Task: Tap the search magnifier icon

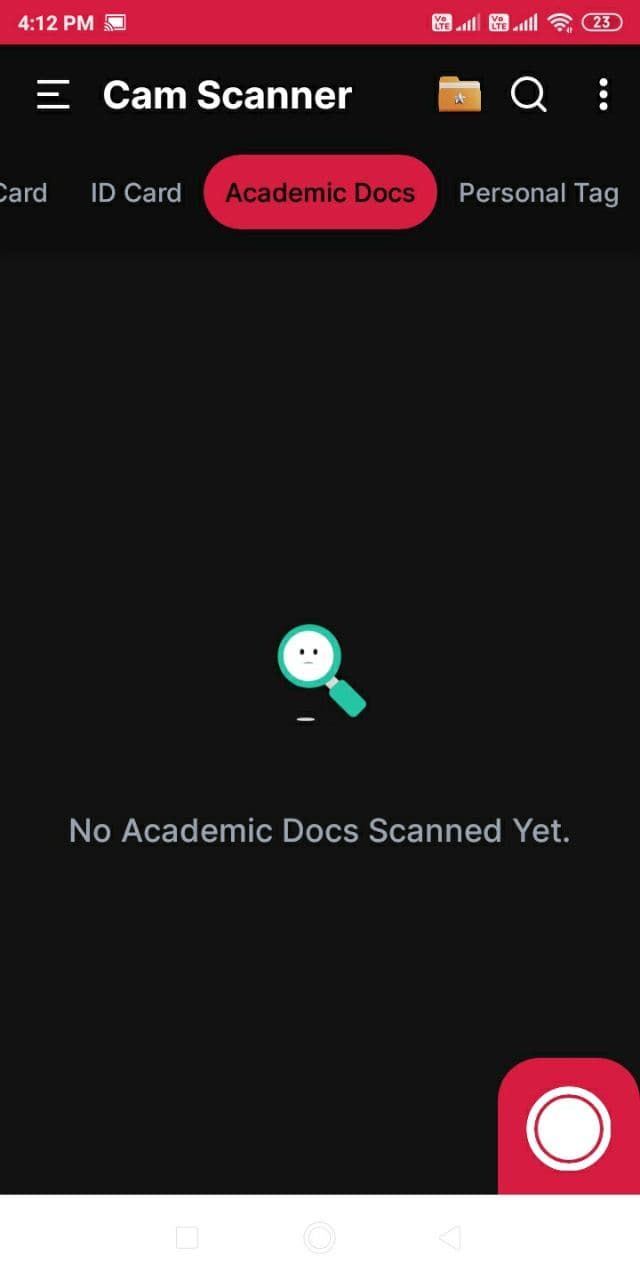Action: tap(528, 95)
